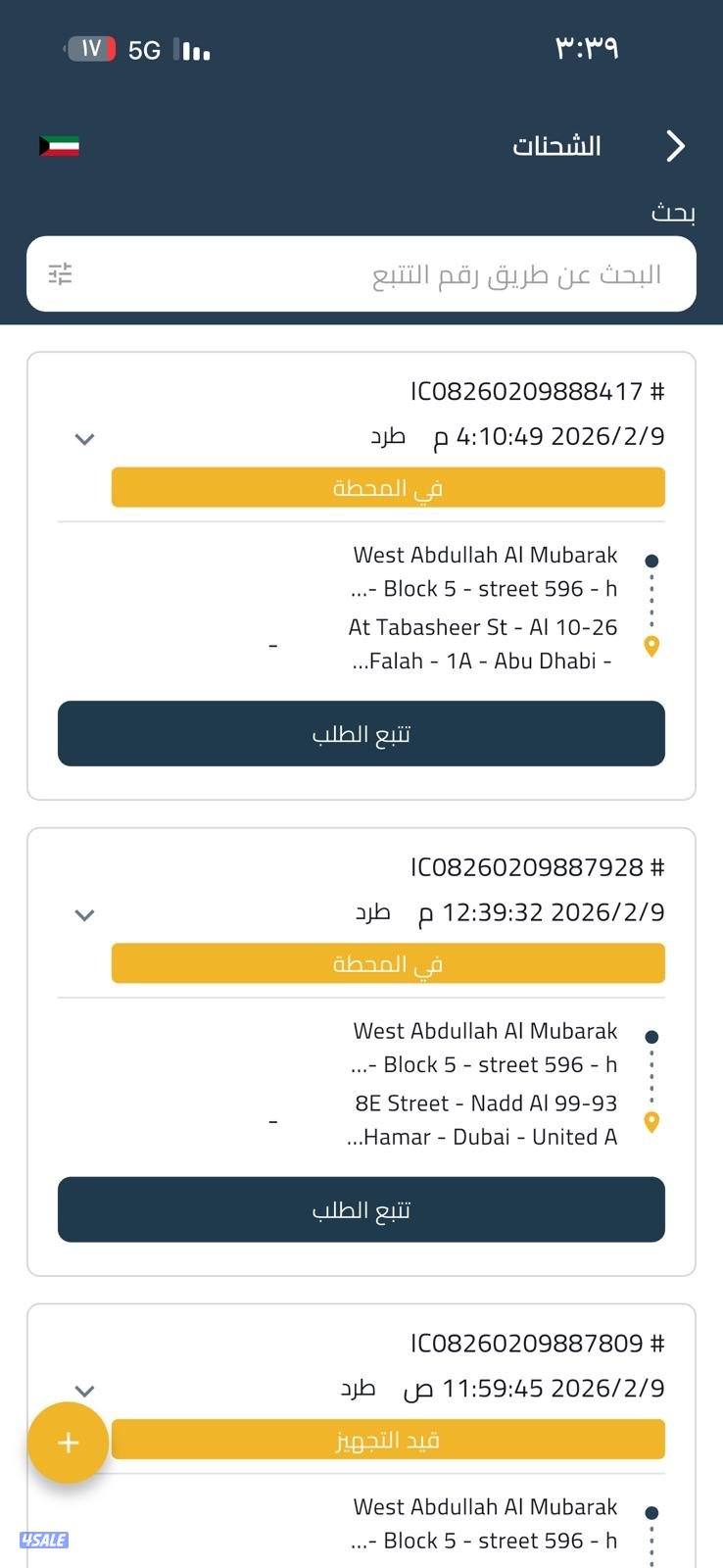Tap the back arrow beside الشحنات

click(x=674, y=145)
